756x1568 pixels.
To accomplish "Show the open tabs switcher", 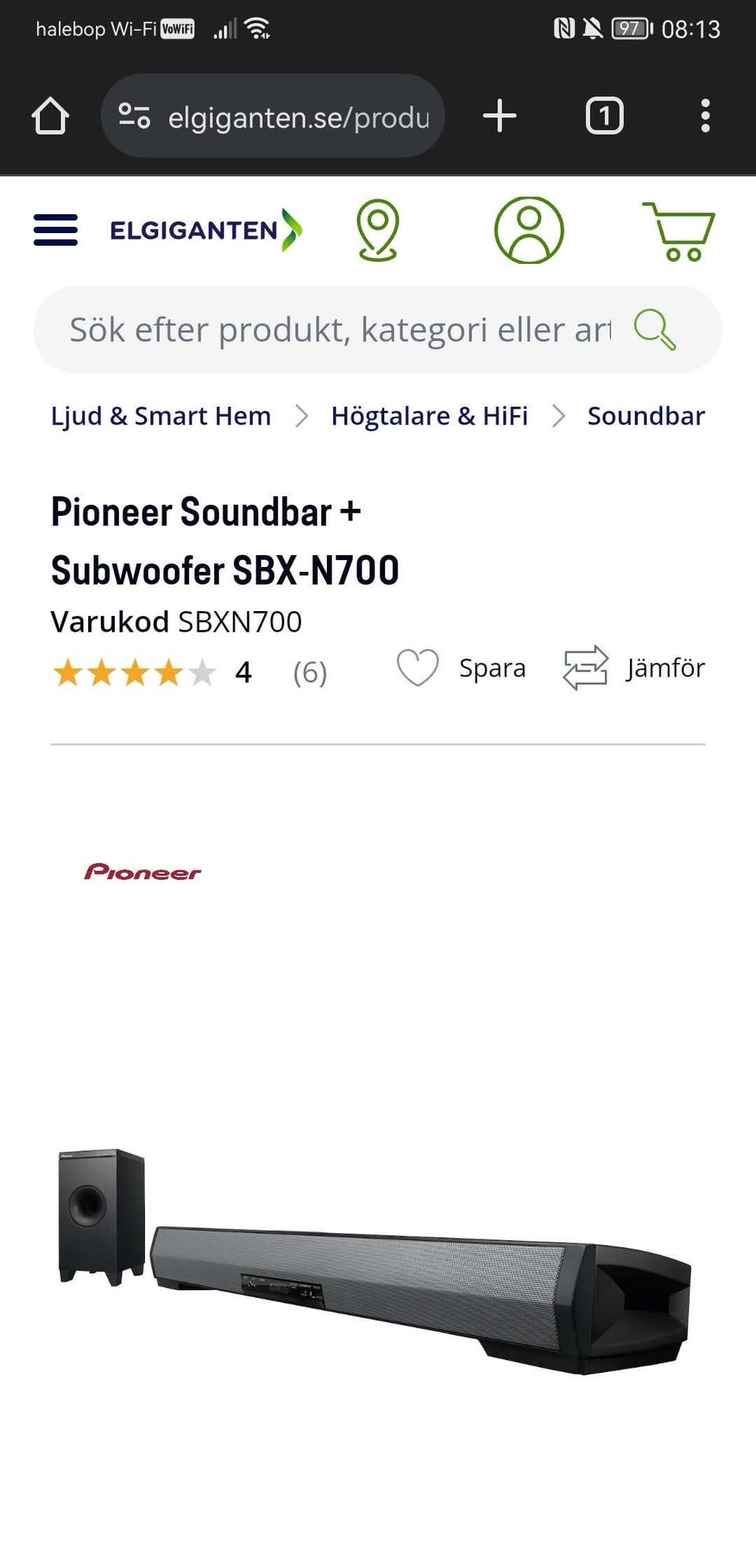I will click(604, 117).
